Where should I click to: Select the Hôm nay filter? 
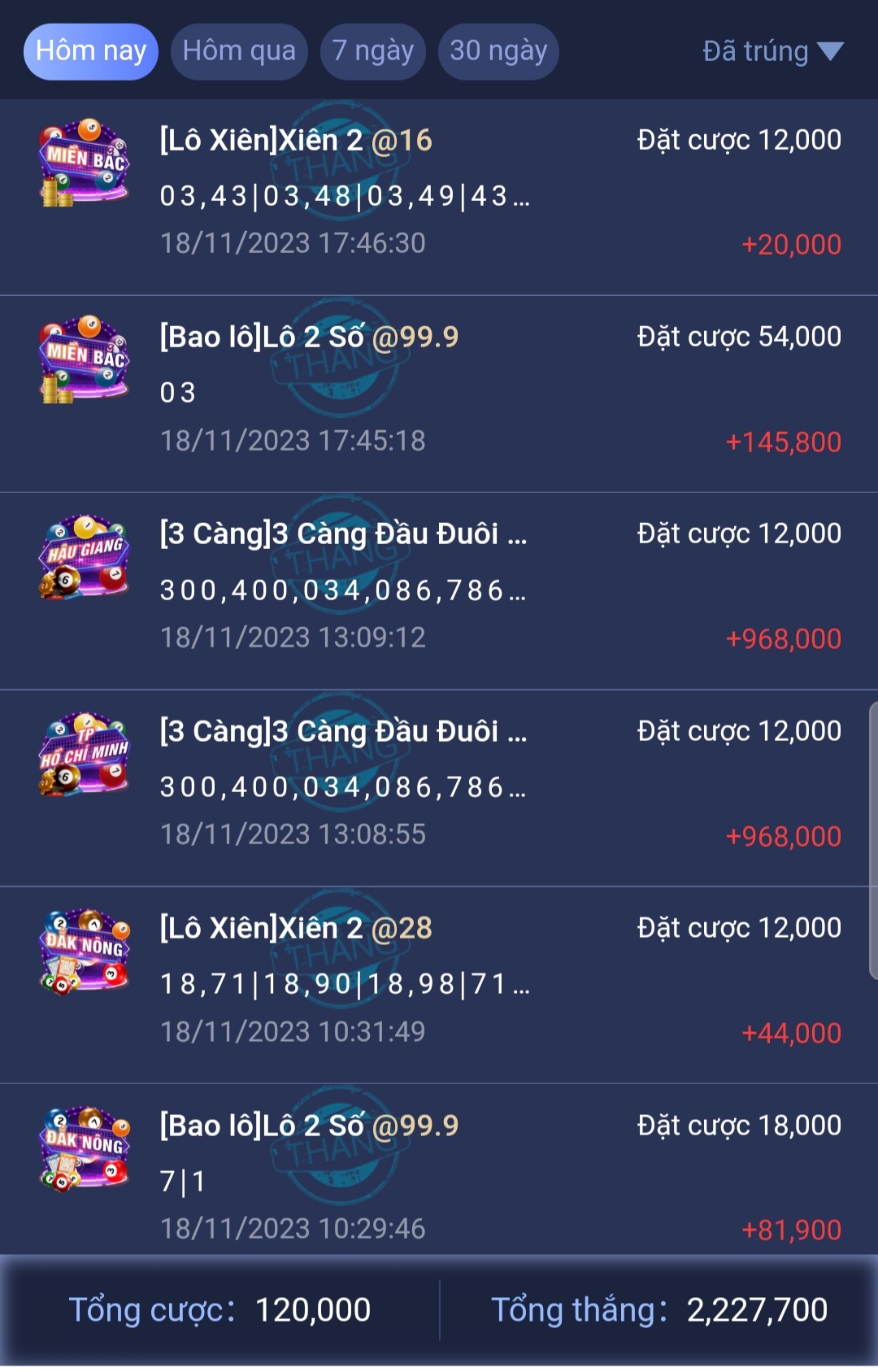91,51
